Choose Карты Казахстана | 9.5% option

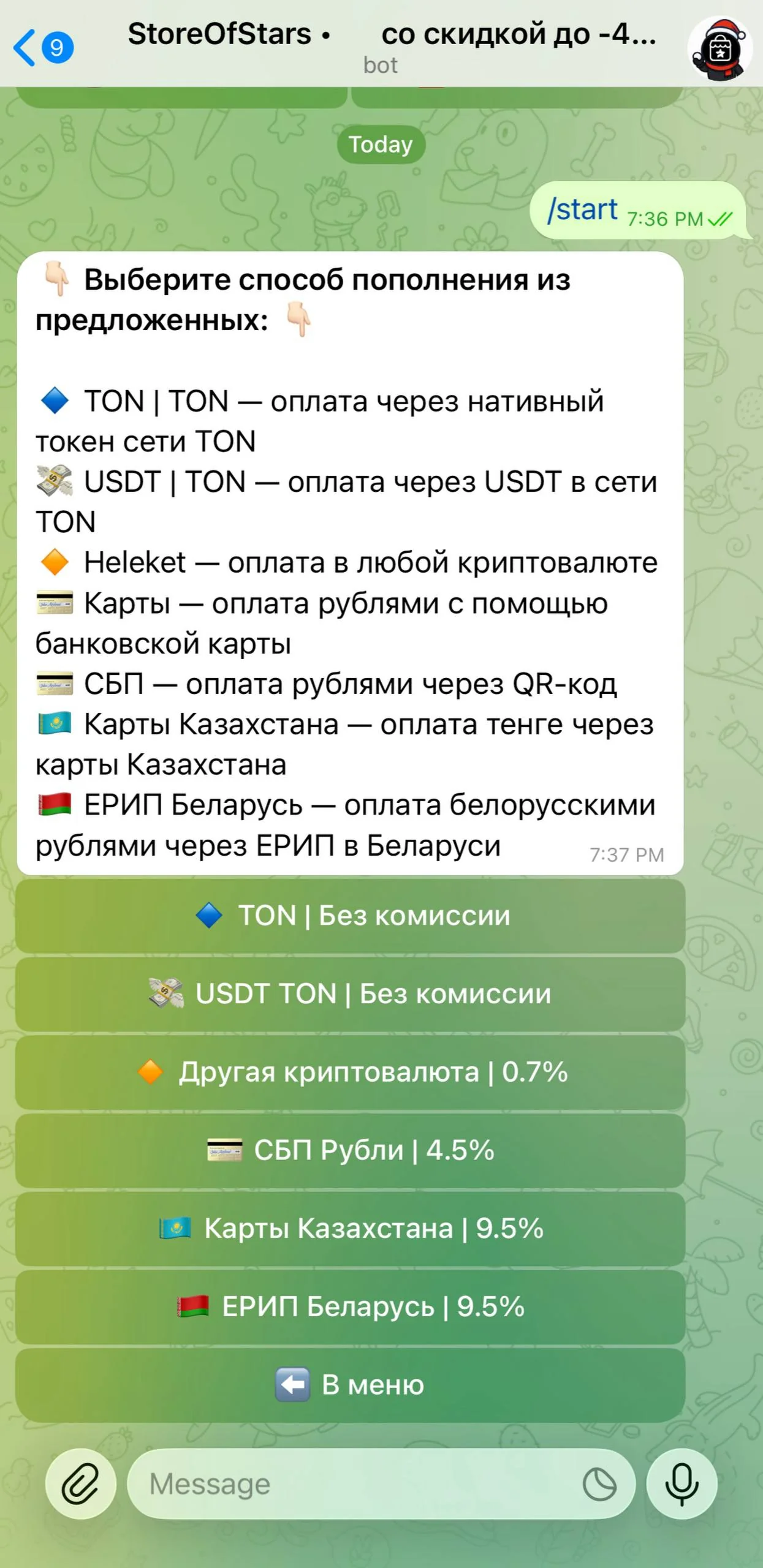(350, 1228)
